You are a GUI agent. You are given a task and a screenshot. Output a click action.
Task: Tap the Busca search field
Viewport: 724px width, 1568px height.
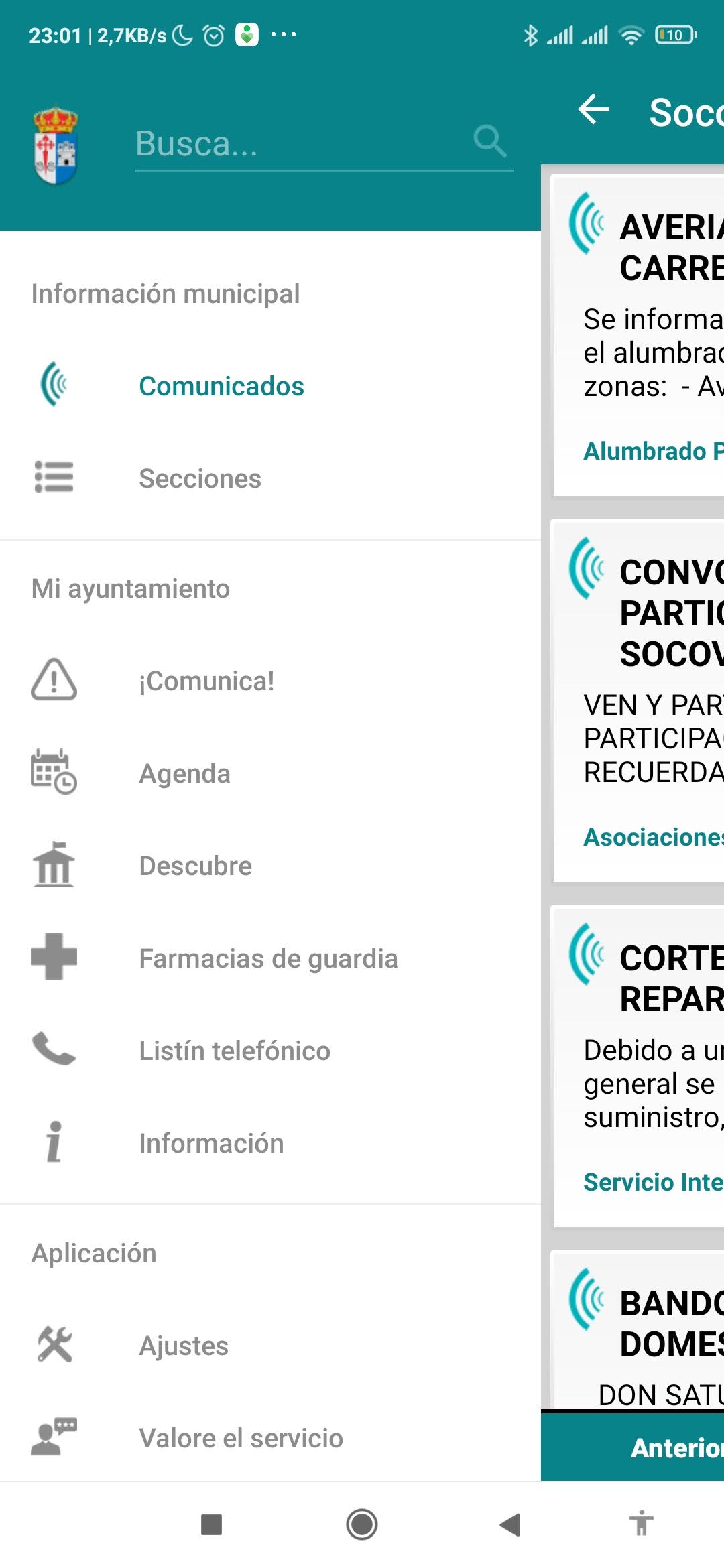click(x=324, y=143)
